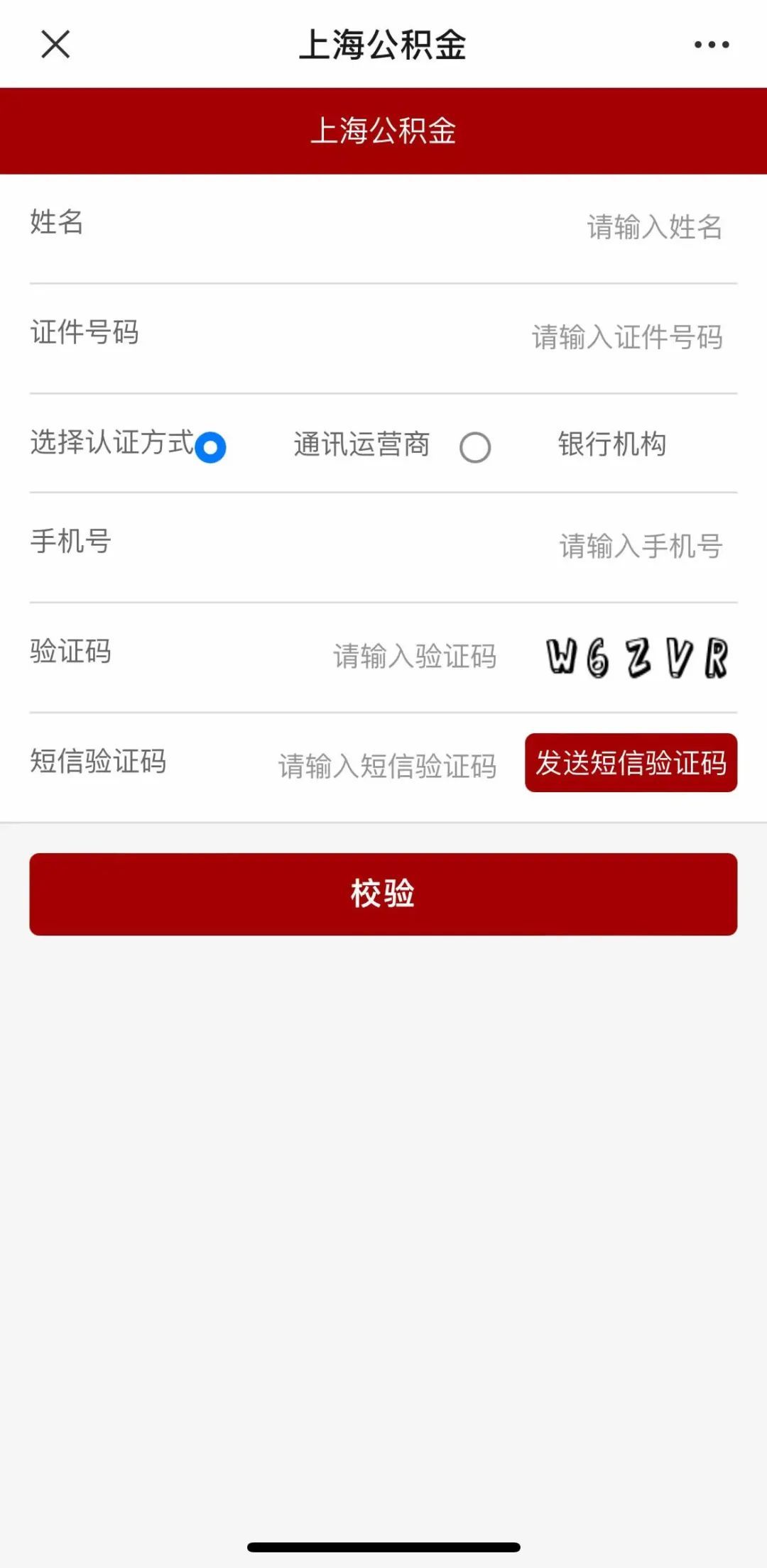767x1568 pixels.
Task: Open the three-dot overflow menu
Action: tap(711, 45)
